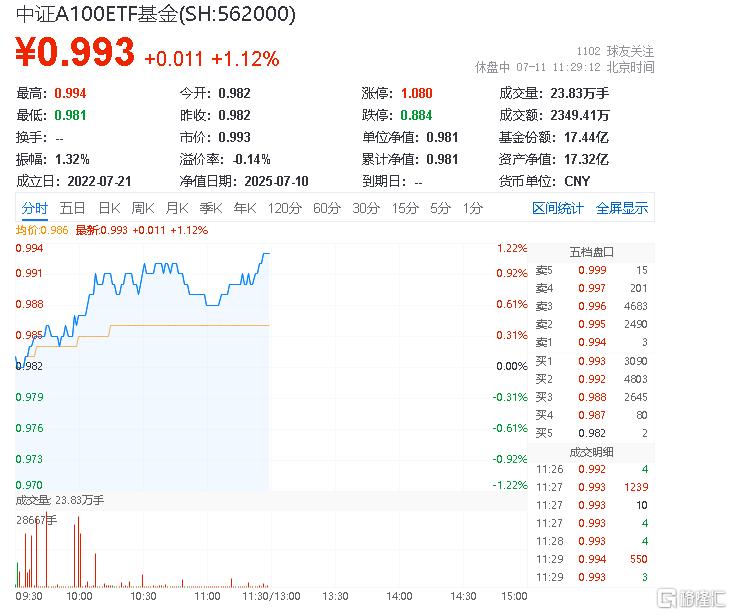This screenshot has height=615, width=732.
Task: Open the 15分 interval chart
Action: [405, 208]
